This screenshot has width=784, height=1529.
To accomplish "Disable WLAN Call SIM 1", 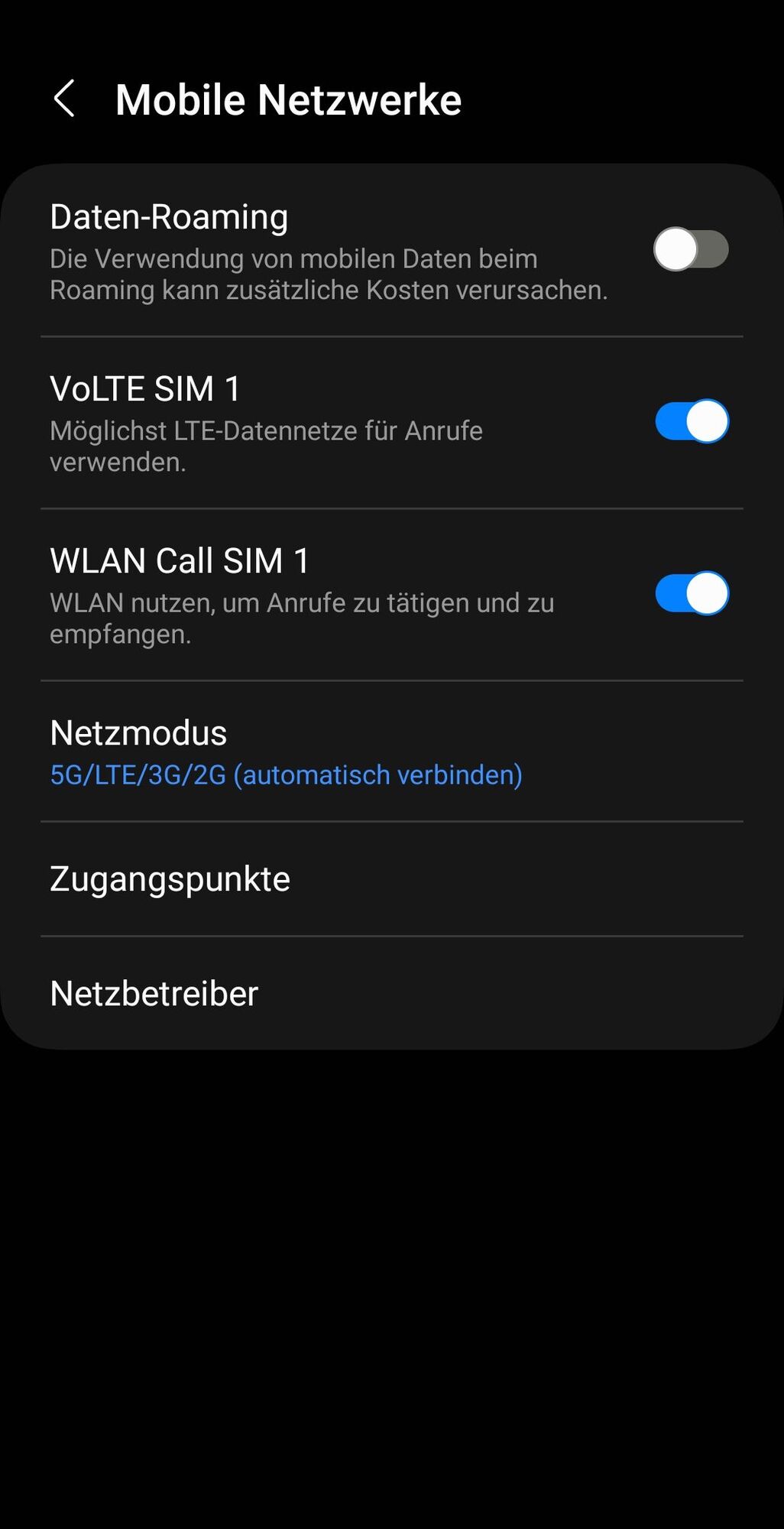I will (692, 593).
